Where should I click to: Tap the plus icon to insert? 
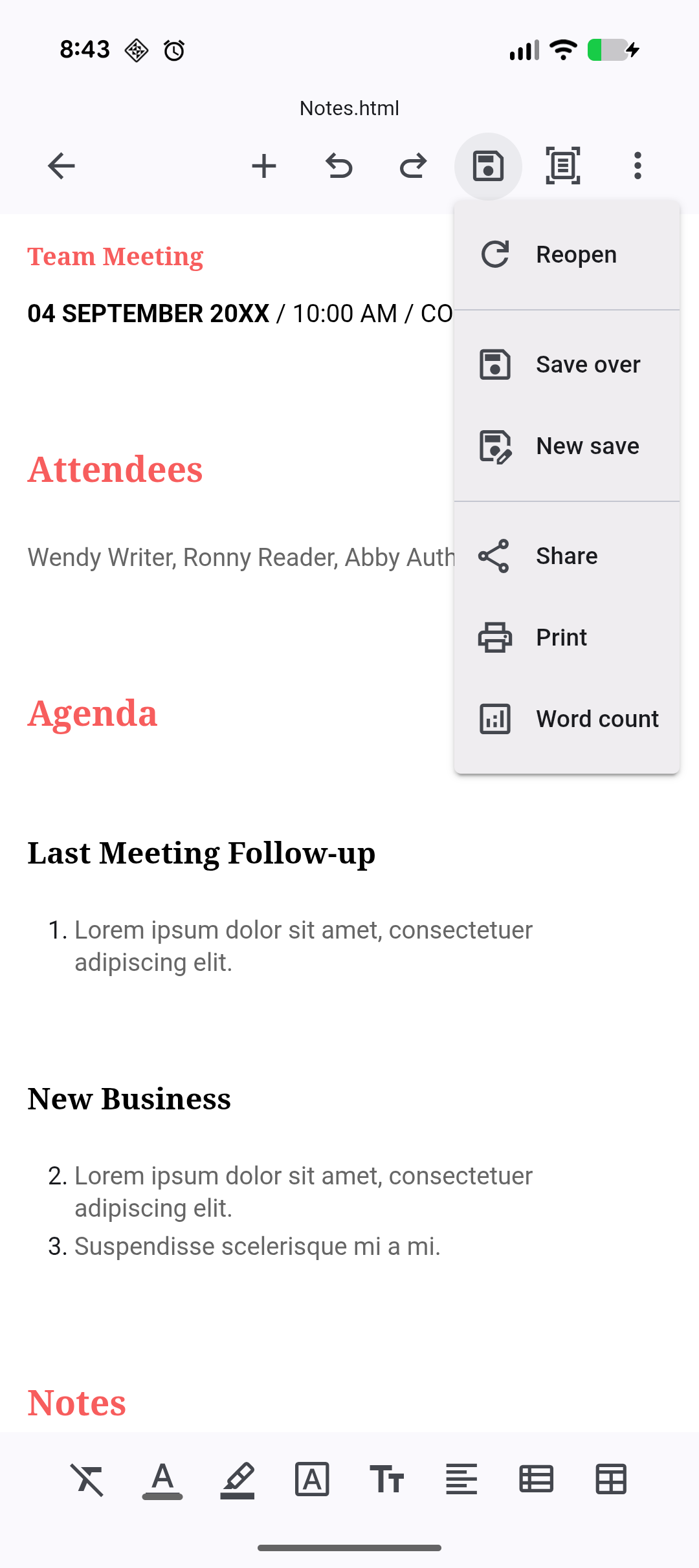click(264, 166)
